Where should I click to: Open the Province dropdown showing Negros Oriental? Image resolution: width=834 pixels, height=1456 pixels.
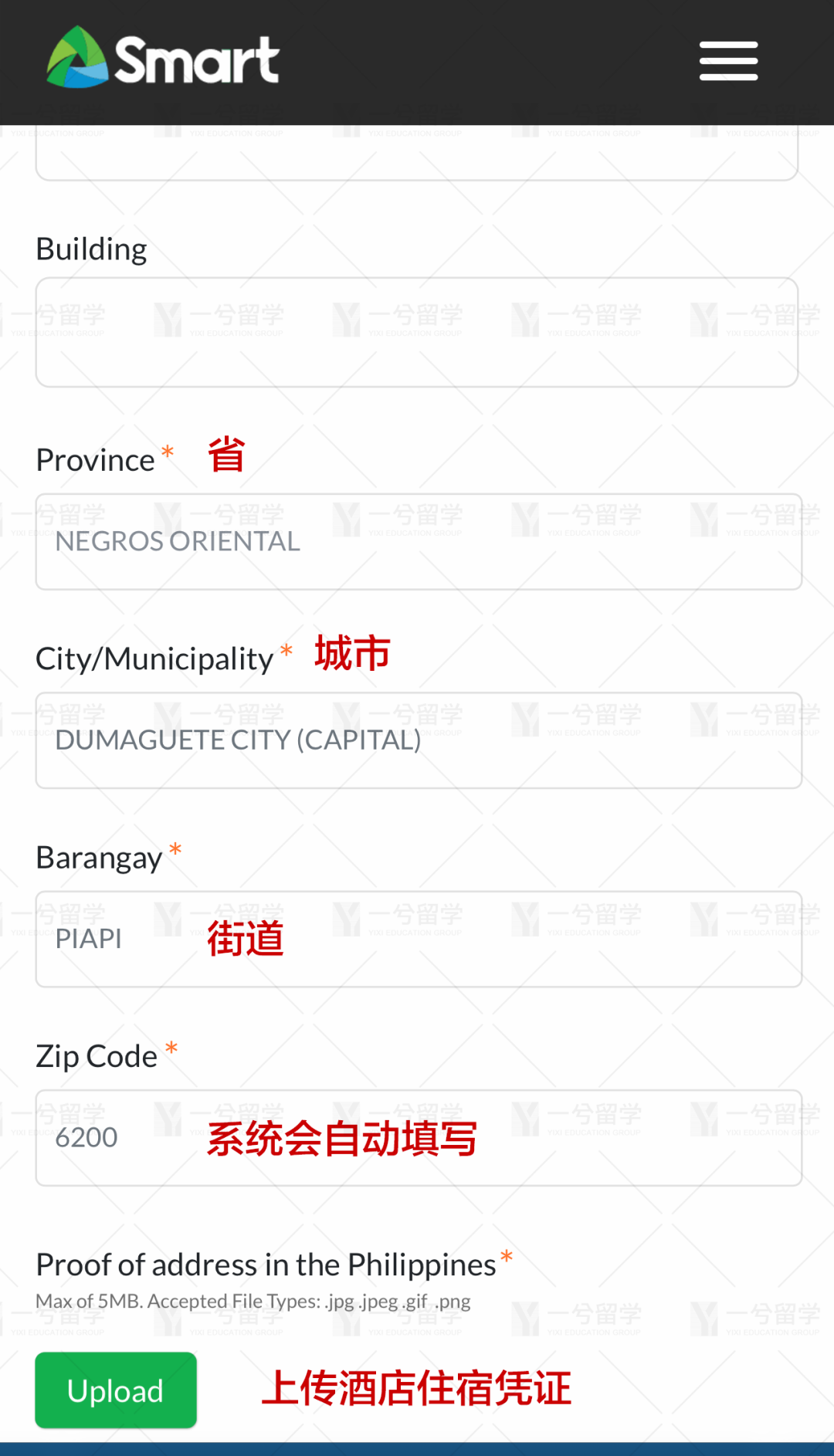(x=419, y=542)
